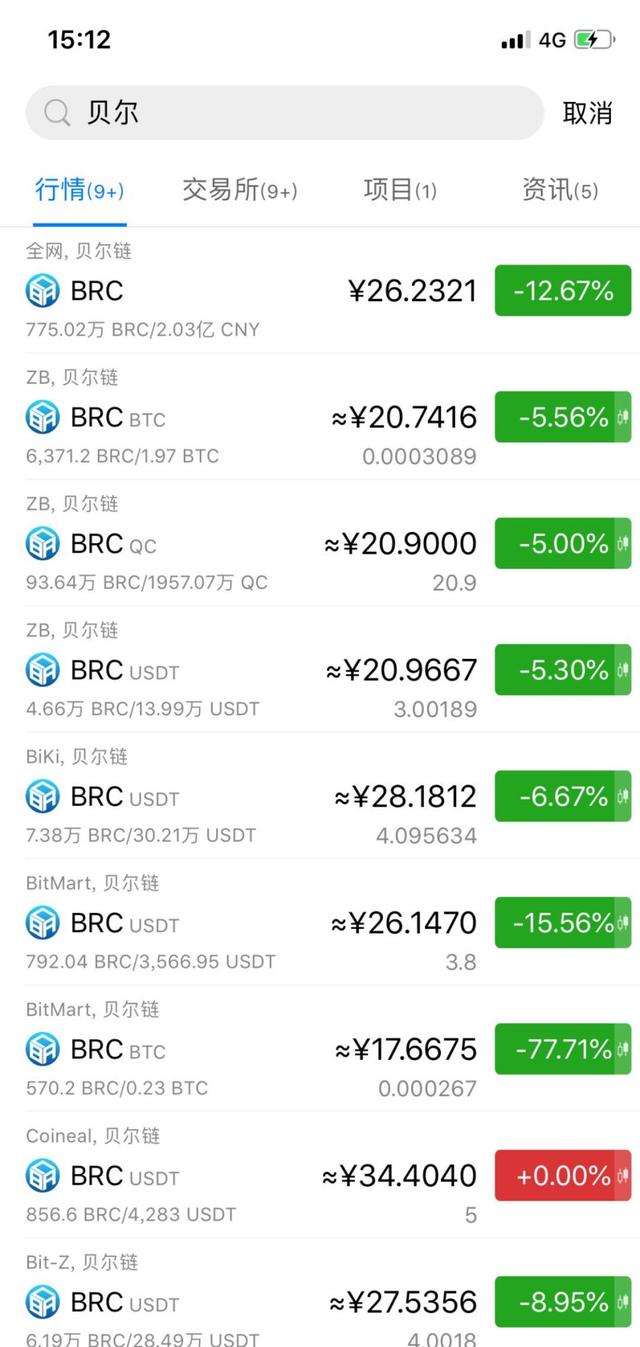
Task: Open the BiKi BRC/USDT pair
Action: [320, 796]
